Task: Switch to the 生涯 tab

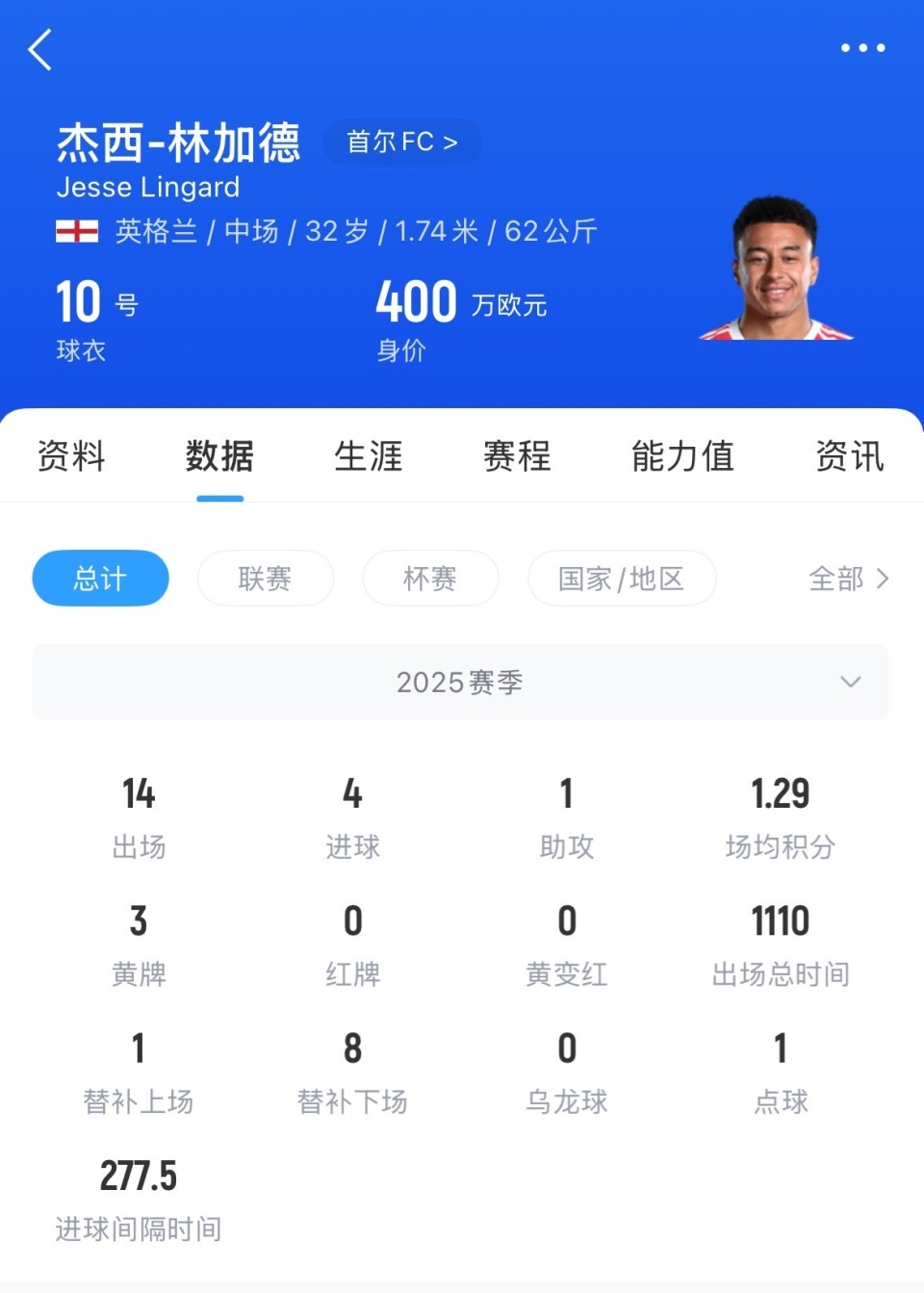Action: coord(367,457)
